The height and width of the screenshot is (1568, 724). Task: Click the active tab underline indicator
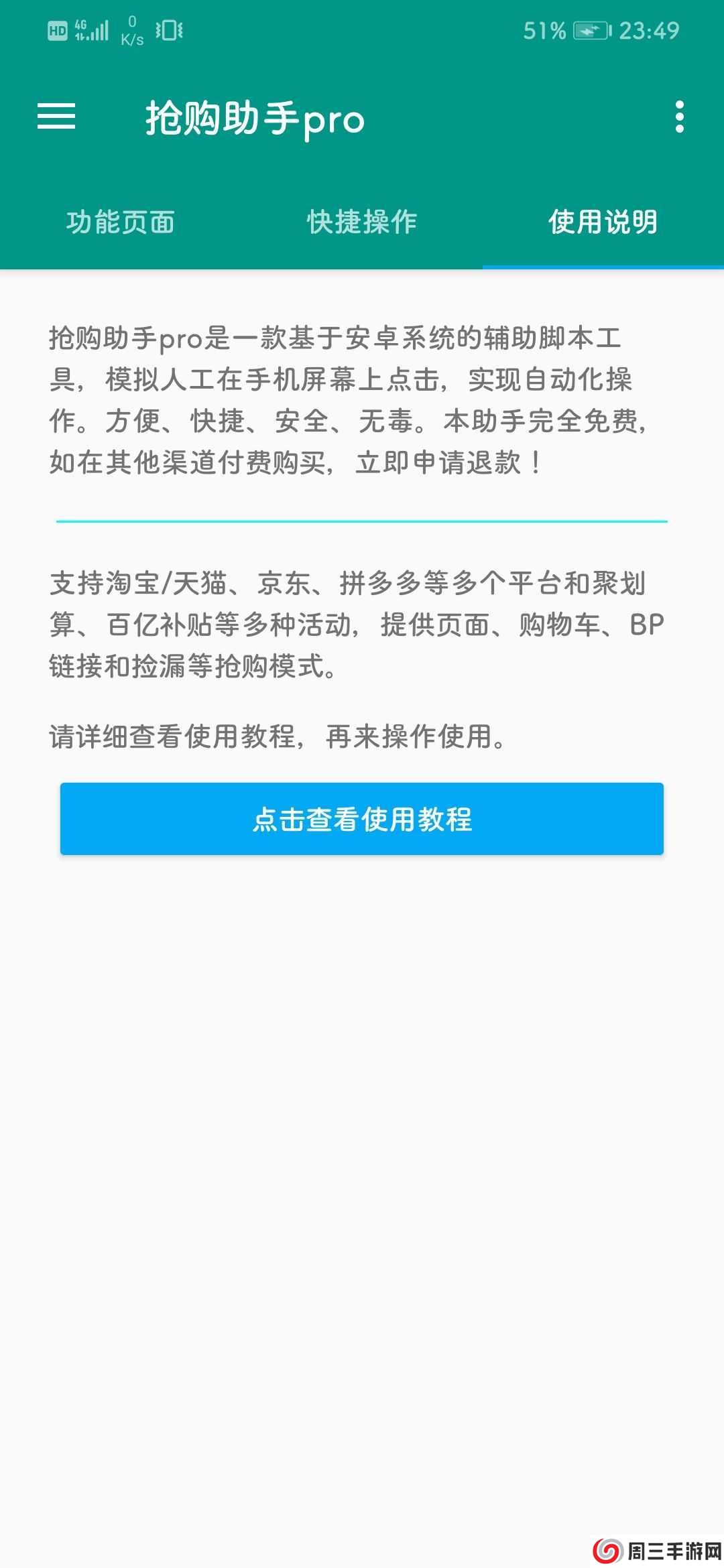point(603,265)
